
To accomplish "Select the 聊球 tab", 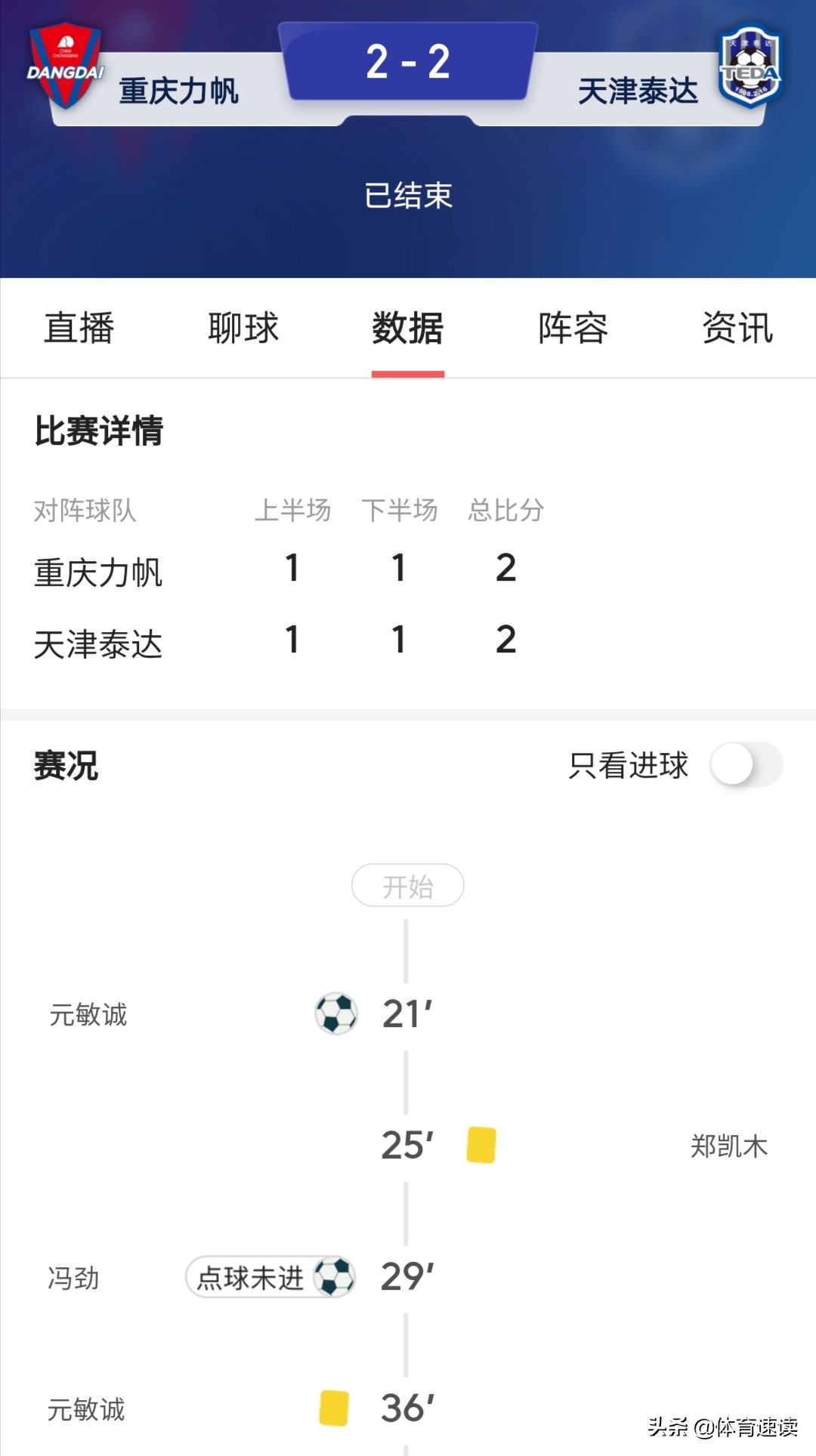I will (243, 327).
